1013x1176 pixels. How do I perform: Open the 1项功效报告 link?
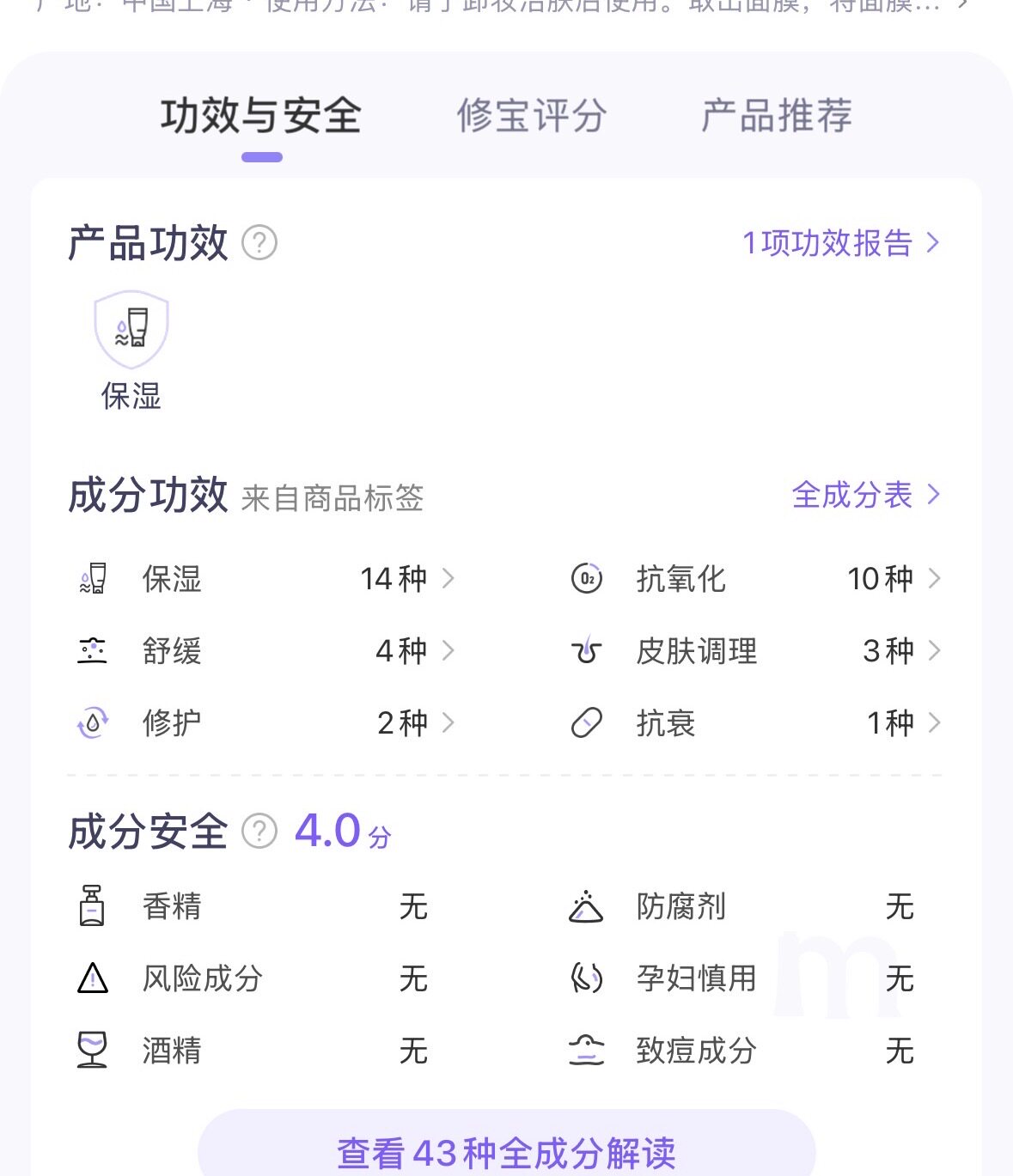click(x=841, y=243)
